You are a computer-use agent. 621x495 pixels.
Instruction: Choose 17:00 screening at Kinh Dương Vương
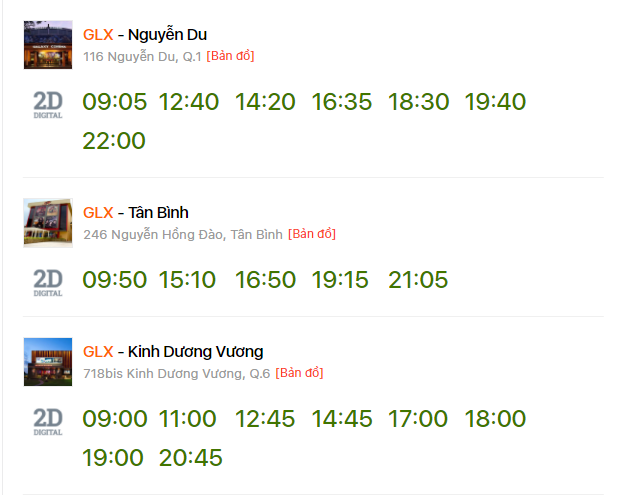pos(418,419)
